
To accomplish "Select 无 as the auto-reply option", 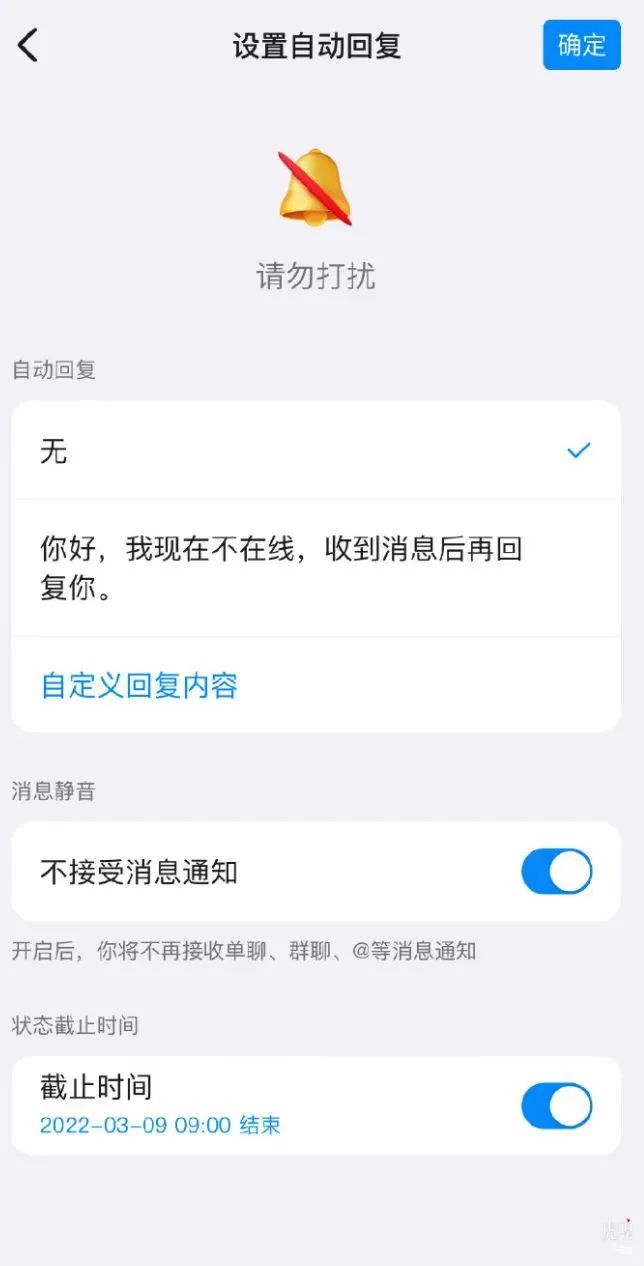I will 315,452.
